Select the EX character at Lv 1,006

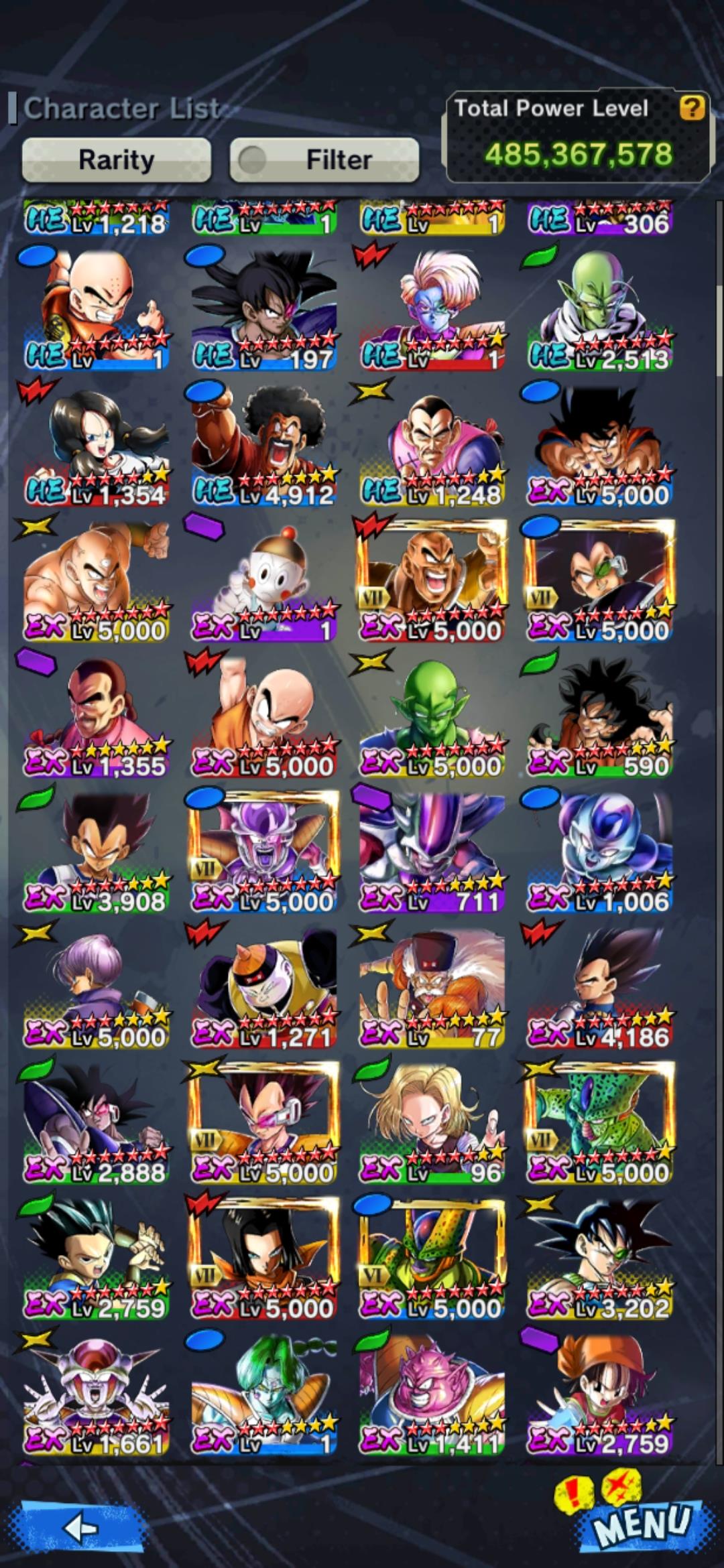coord(599,851)
